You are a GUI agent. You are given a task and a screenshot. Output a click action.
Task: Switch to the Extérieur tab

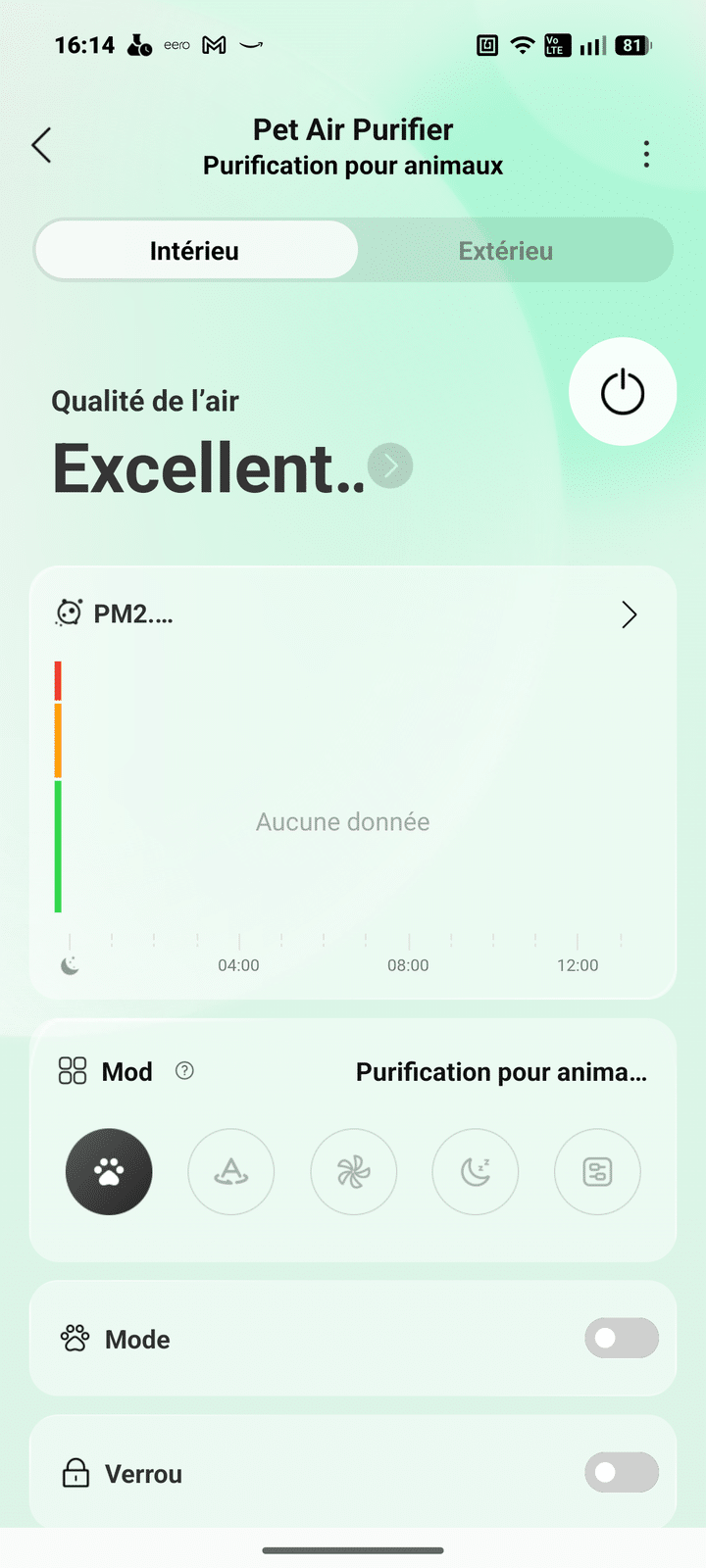pos(505,251)
